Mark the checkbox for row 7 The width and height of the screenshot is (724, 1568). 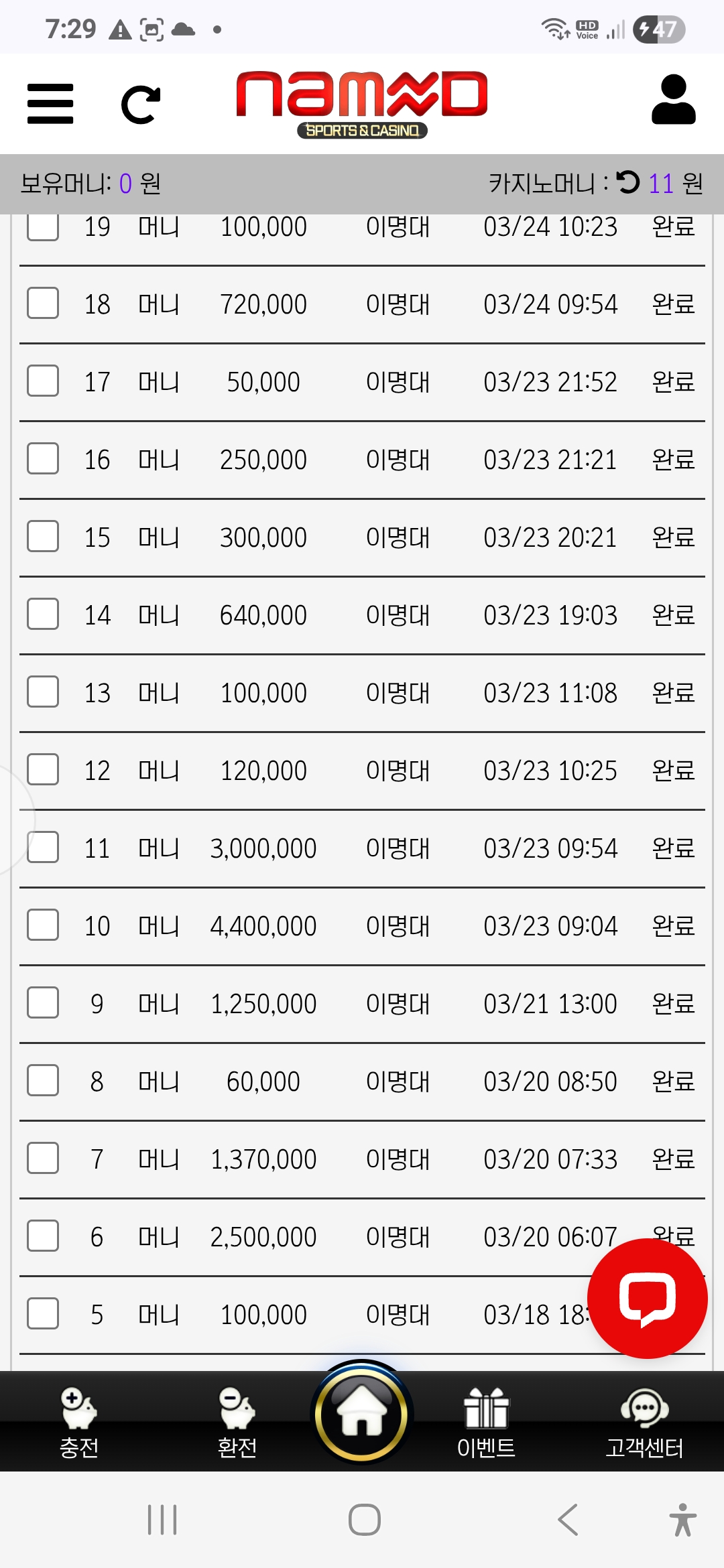pos(43,1159)
